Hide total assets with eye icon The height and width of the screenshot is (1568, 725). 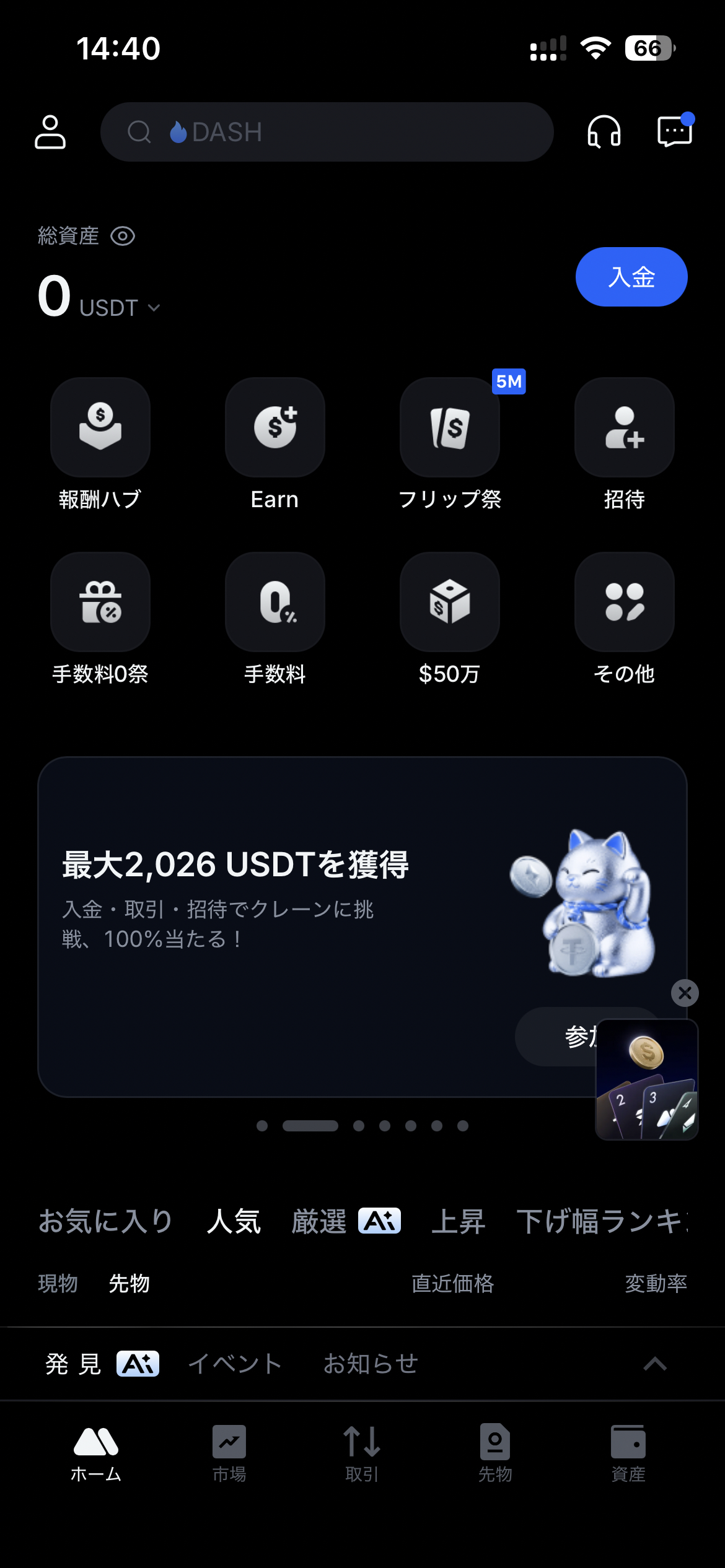click(x=123, y=236)
